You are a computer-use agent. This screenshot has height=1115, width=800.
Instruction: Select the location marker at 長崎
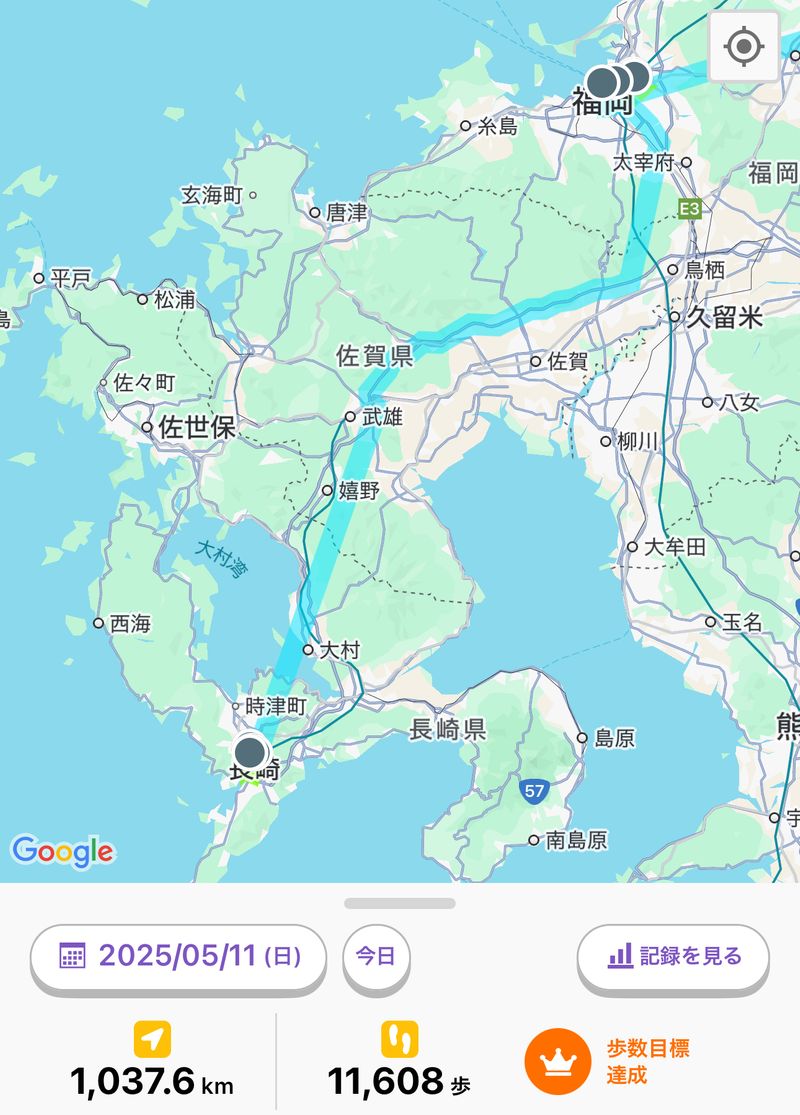[x=251, y=752]
